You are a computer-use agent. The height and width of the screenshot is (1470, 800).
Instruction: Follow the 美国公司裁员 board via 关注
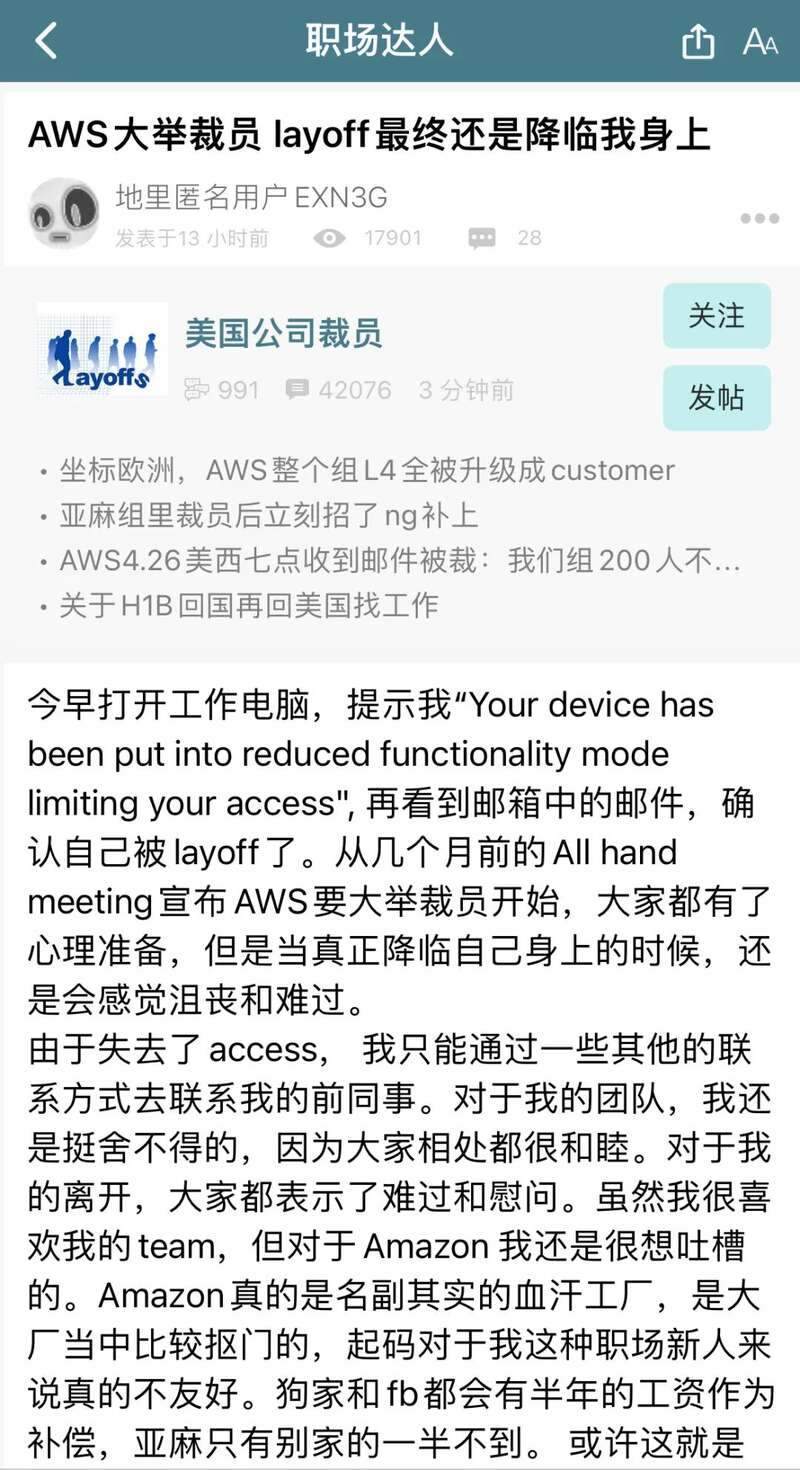[x=716, y=316]
